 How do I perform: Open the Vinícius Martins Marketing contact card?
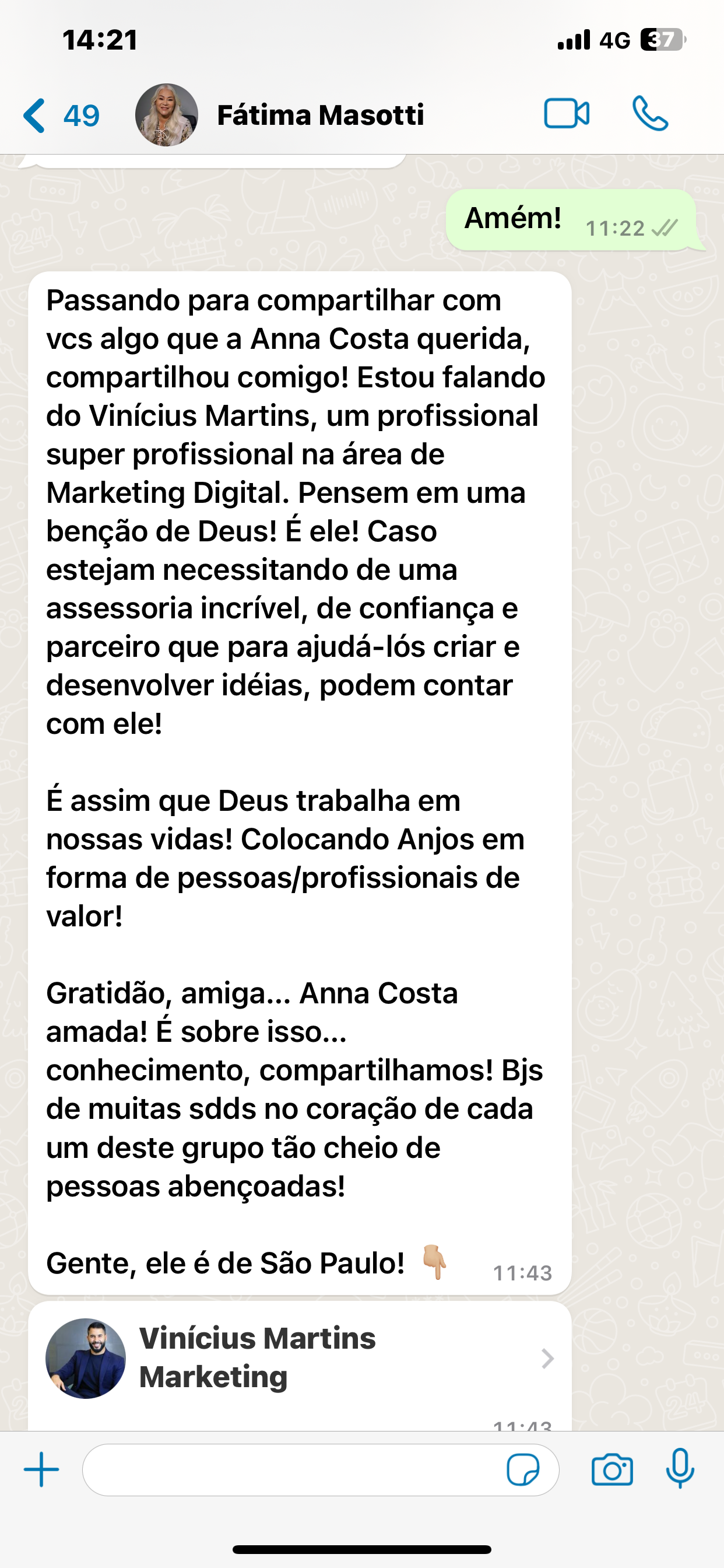pos(299,1358)
